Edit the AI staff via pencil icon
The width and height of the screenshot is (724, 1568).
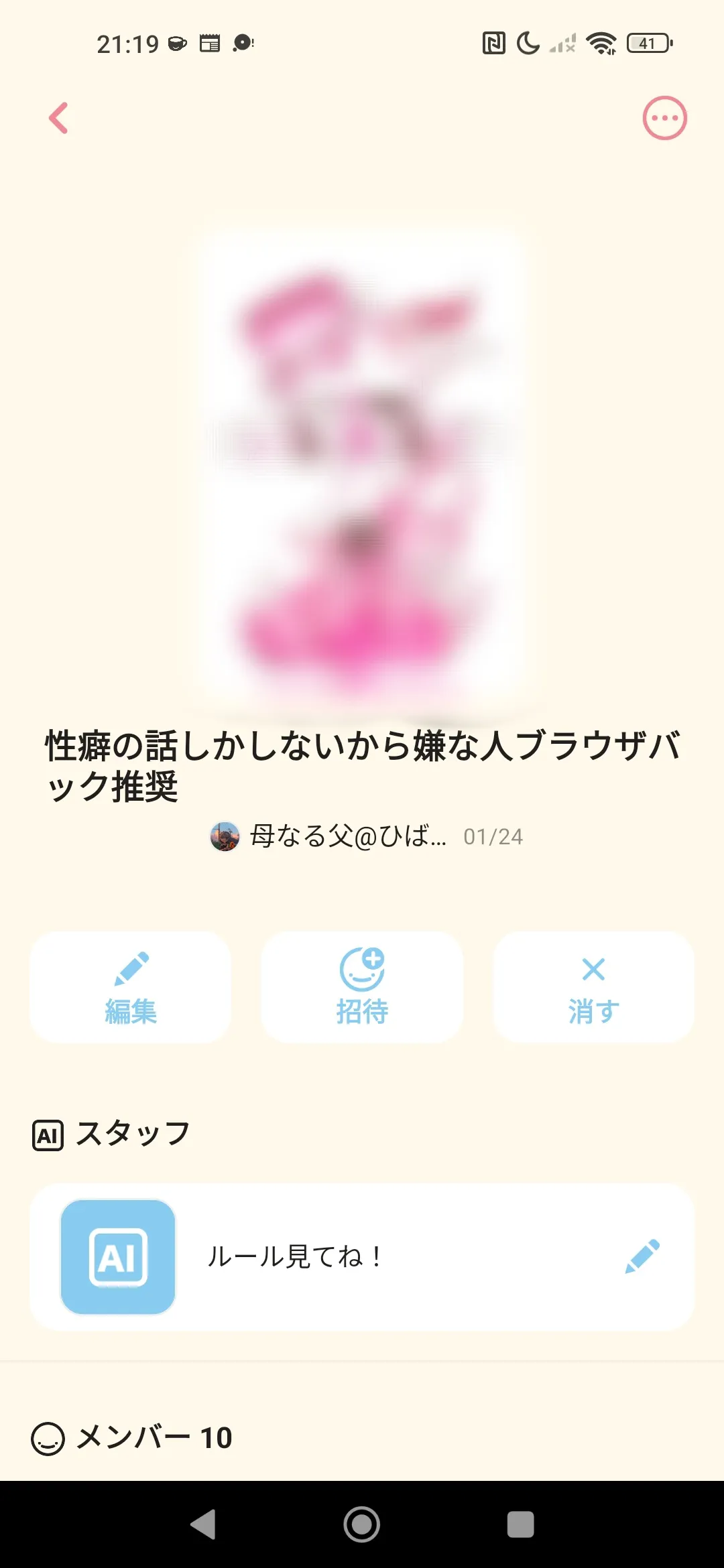(642, 1256)
